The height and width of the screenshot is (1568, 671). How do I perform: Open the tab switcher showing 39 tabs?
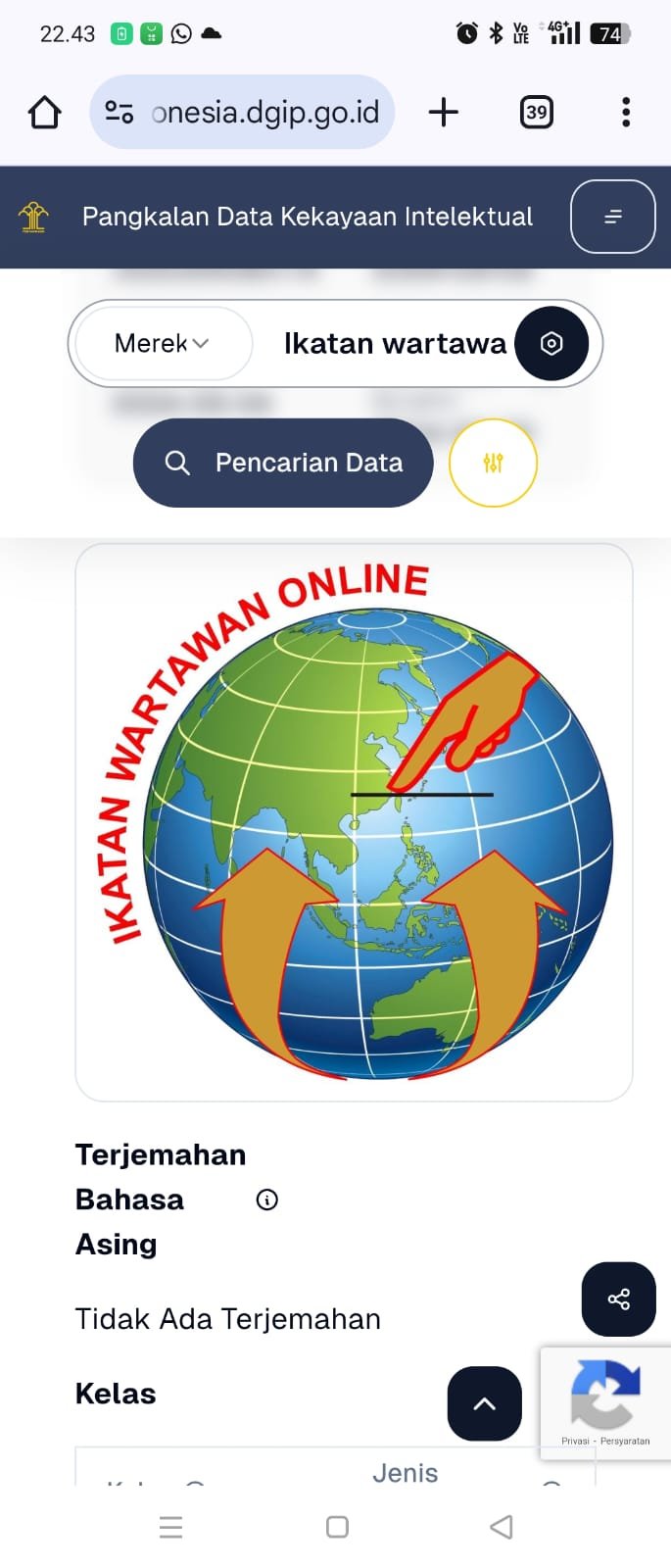tap(536, 113)
